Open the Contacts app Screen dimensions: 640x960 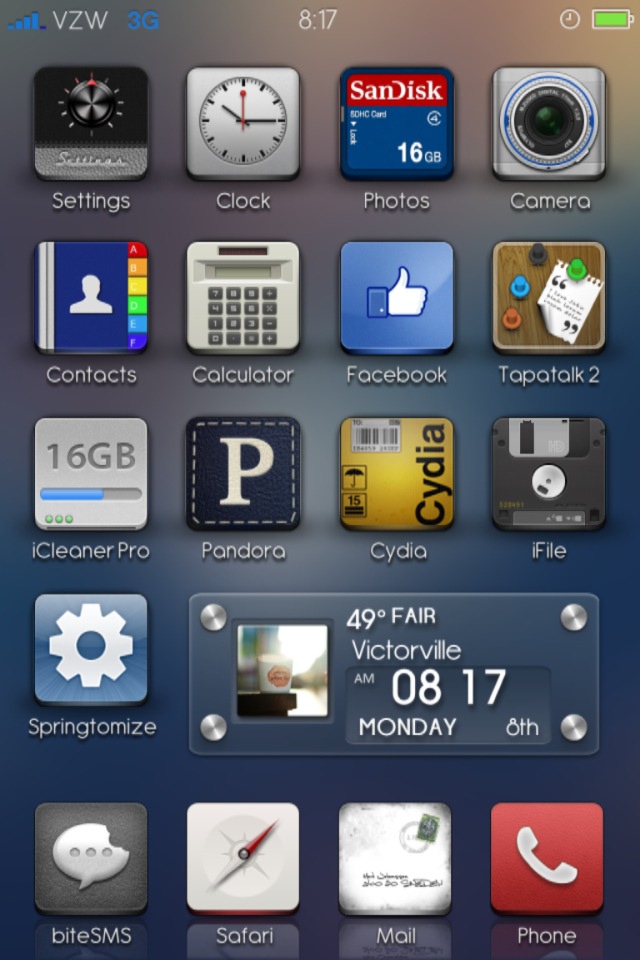[91, 297]
